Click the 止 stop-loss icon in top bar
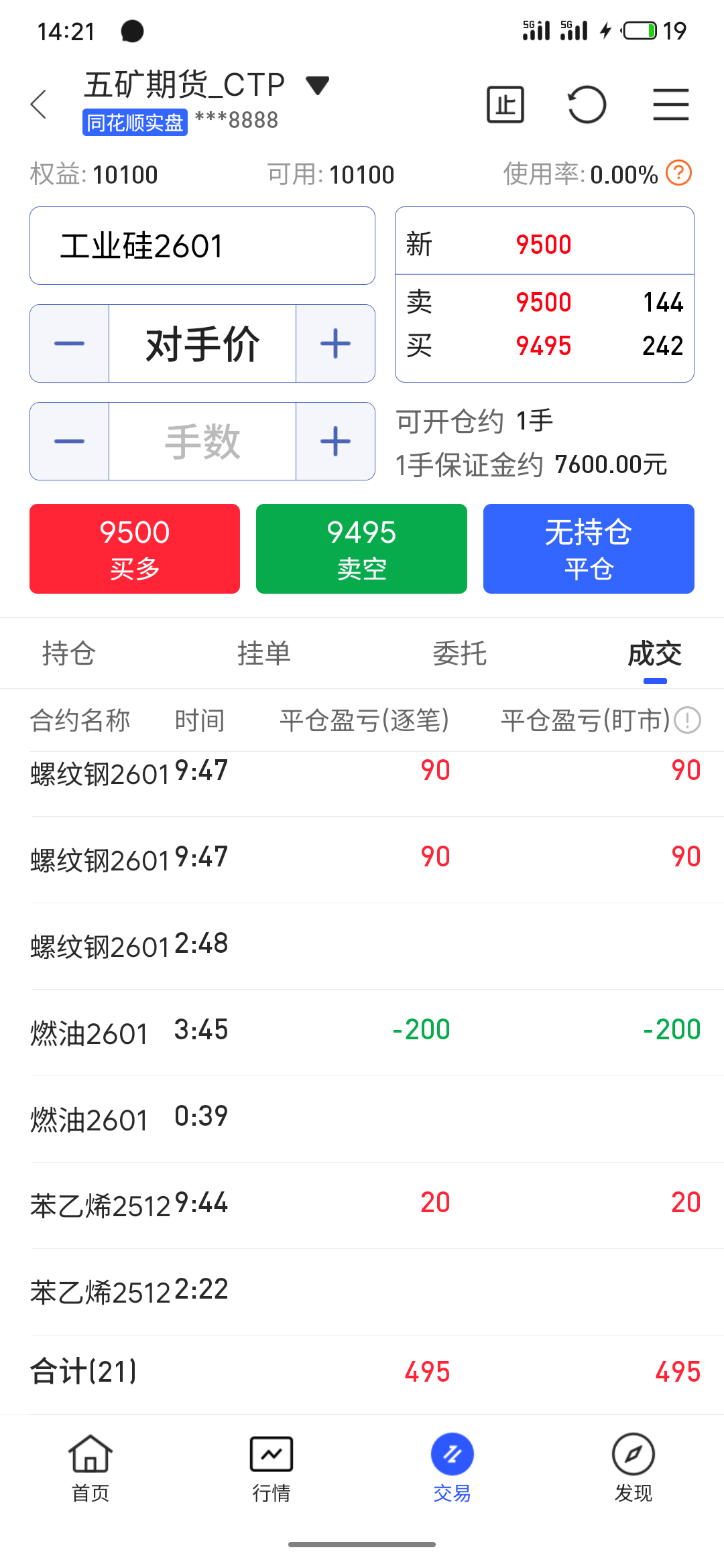The height and width of the screenshot is (1568, 724). point(505,105)
